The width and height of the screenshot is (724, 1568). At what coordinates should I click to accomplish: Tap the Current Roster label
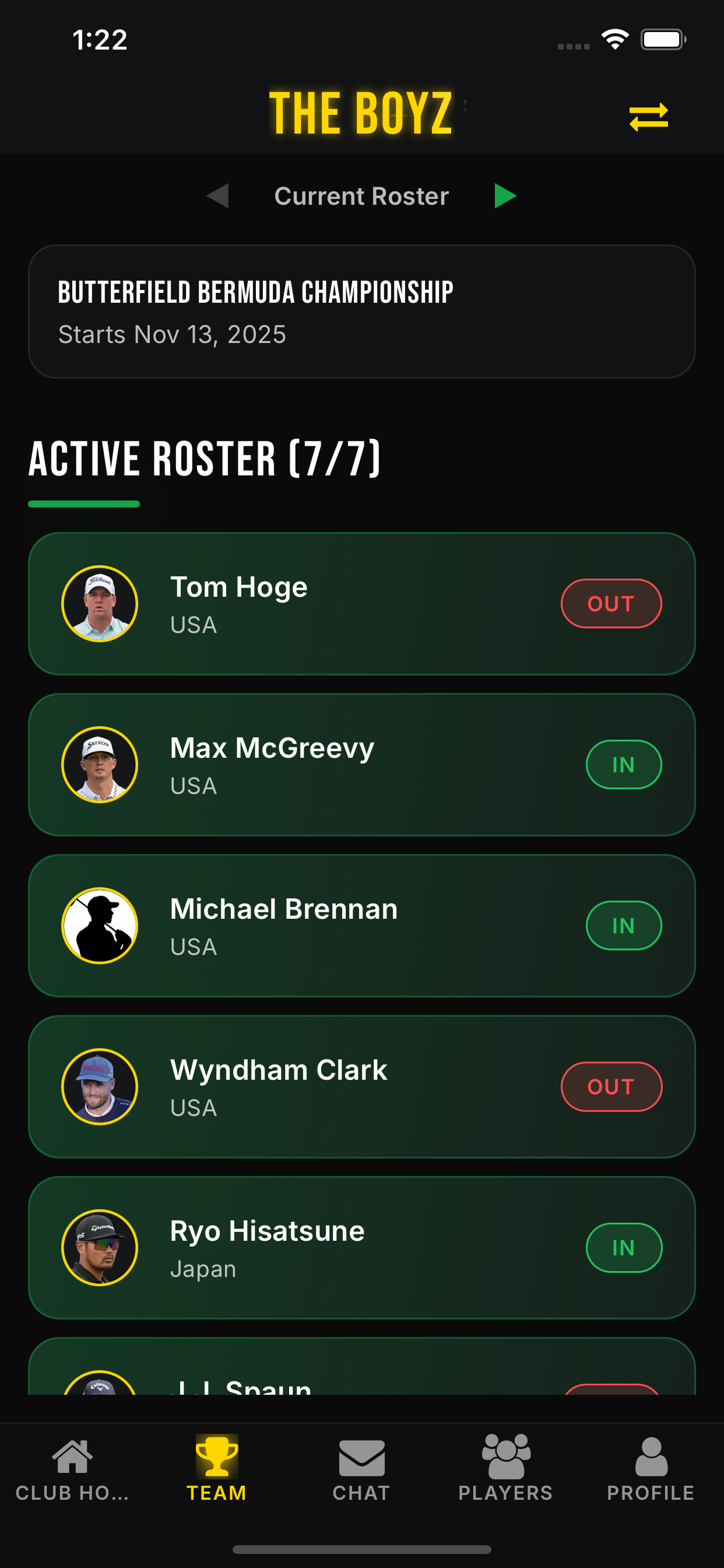coord(361,196)
